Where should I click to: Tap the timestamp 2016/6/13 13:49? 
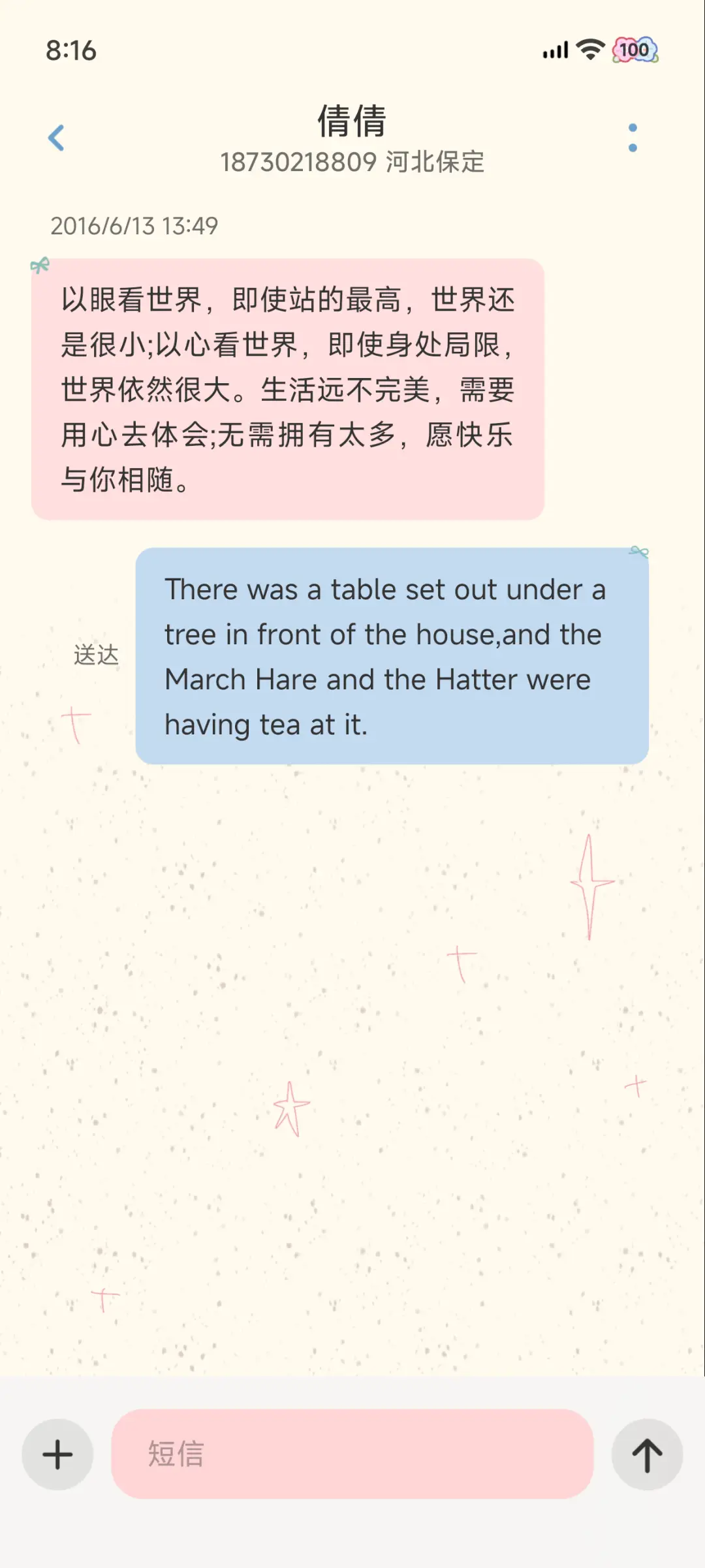pyautogui.click(x=134, y=227)
